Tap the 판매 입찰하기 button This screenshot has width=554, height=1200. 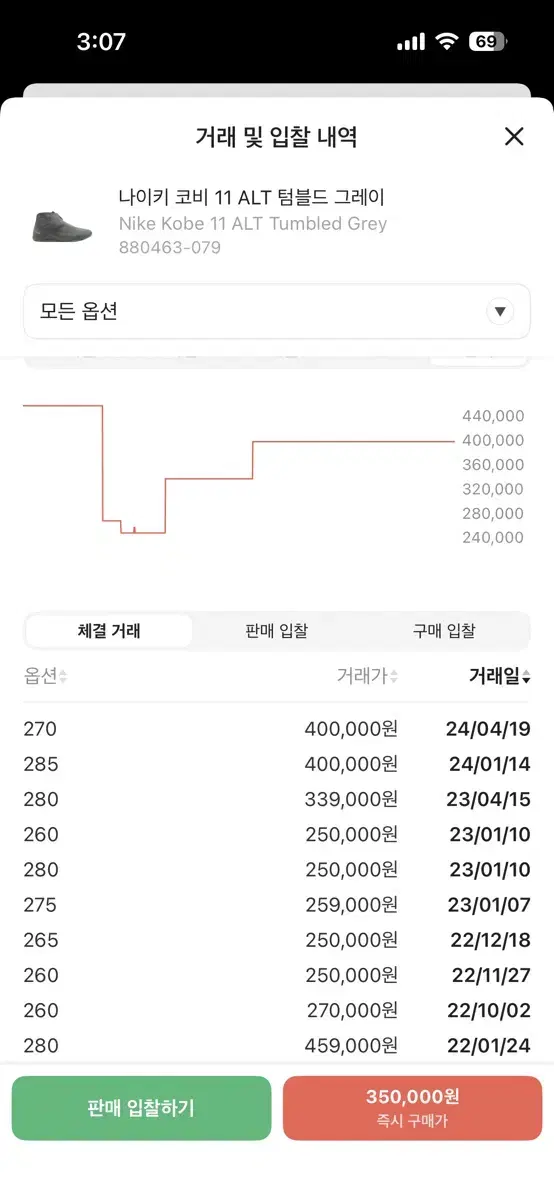tap(141, 1108)
